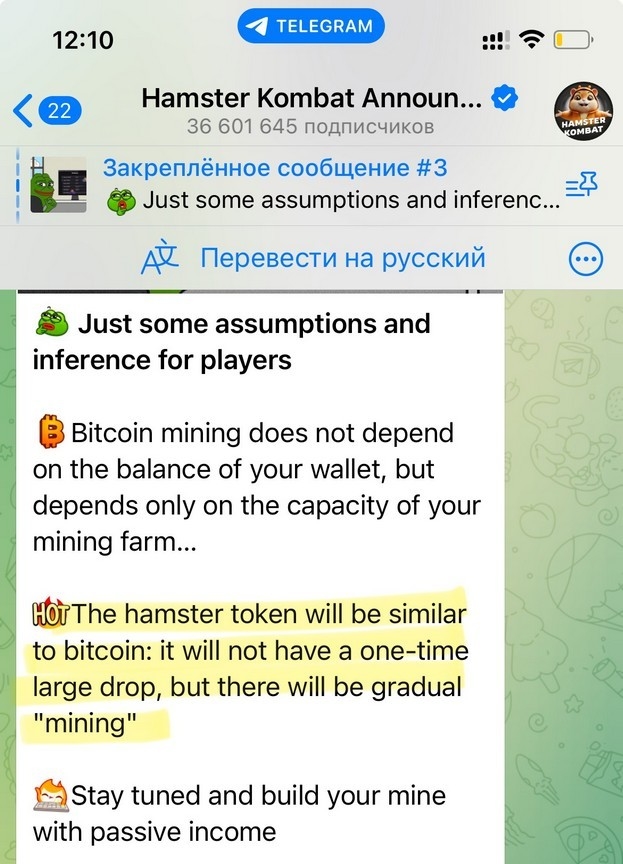
Task: Open translation options menu
Action: coord(586,259)
